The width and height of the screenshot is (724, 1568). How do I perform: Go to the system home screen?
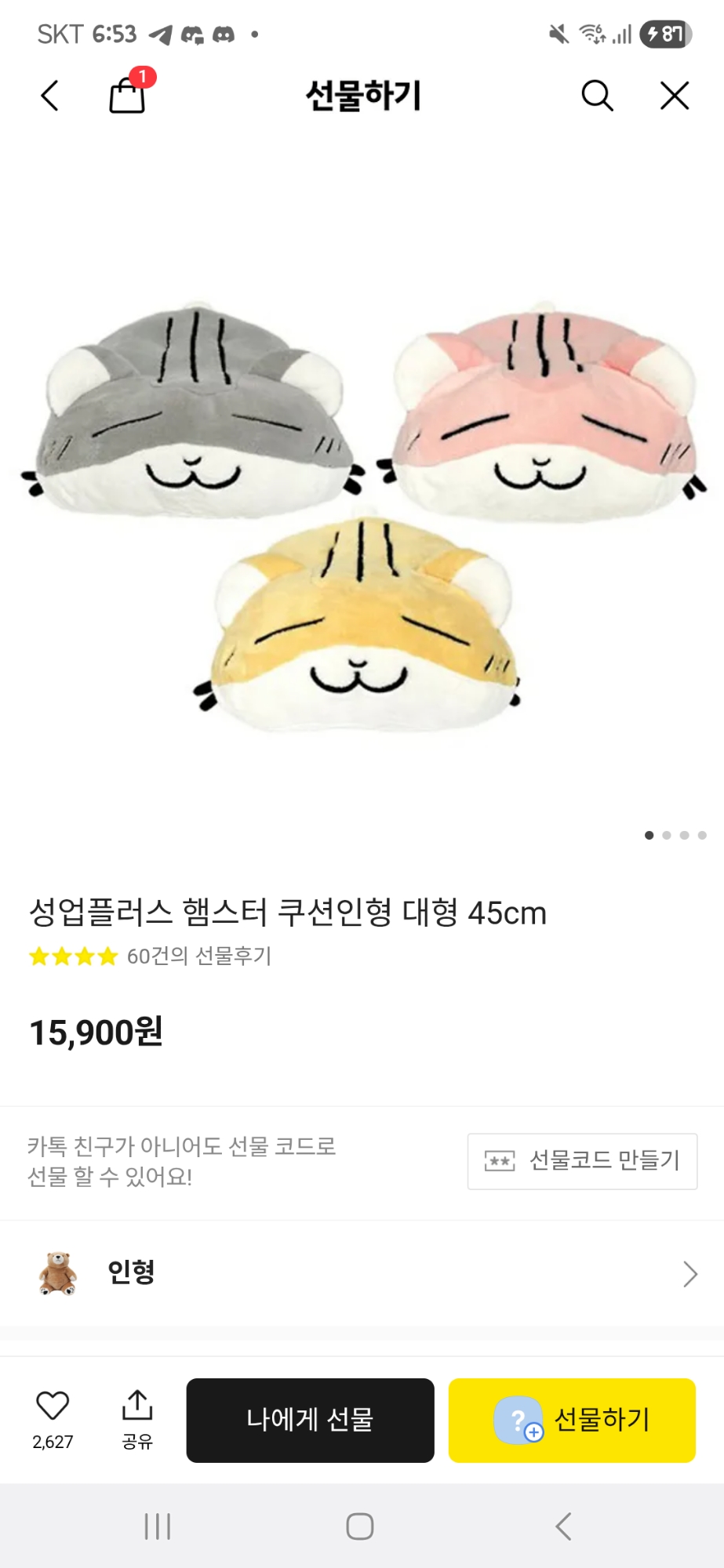360,1526
